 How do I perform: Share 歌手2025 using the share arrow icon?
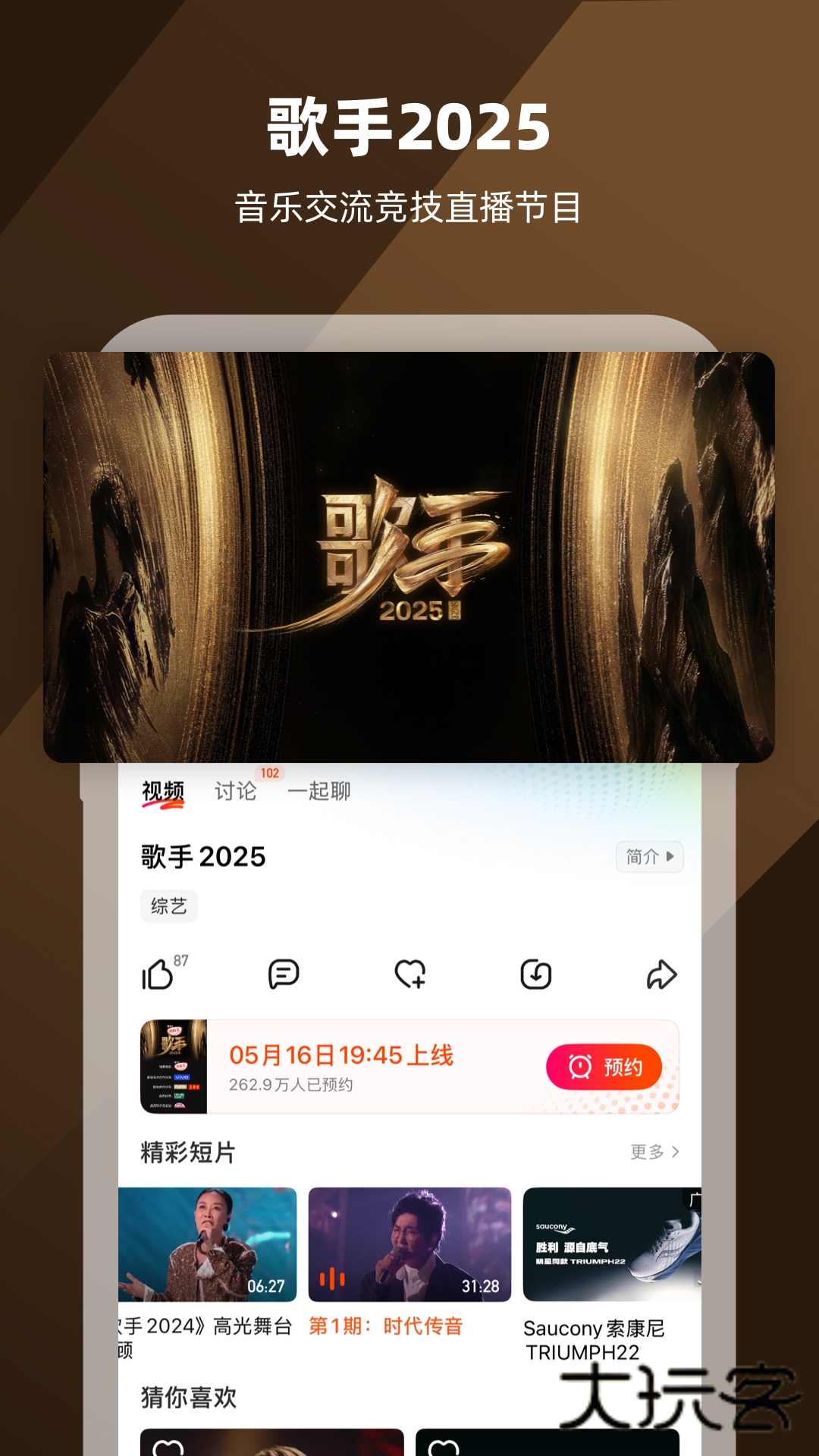(661, 974)
